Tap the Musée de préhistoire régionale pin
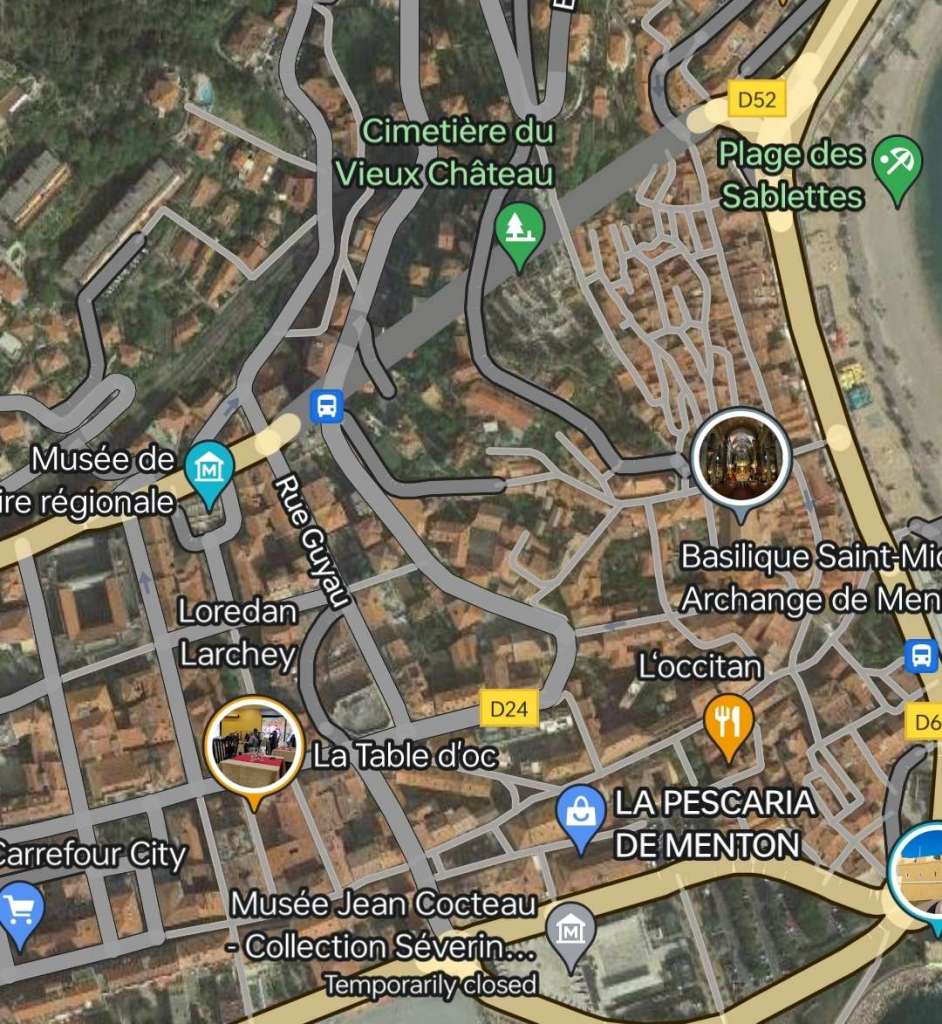This screenshot has height=1024, width=942. [x=210, y=469]
